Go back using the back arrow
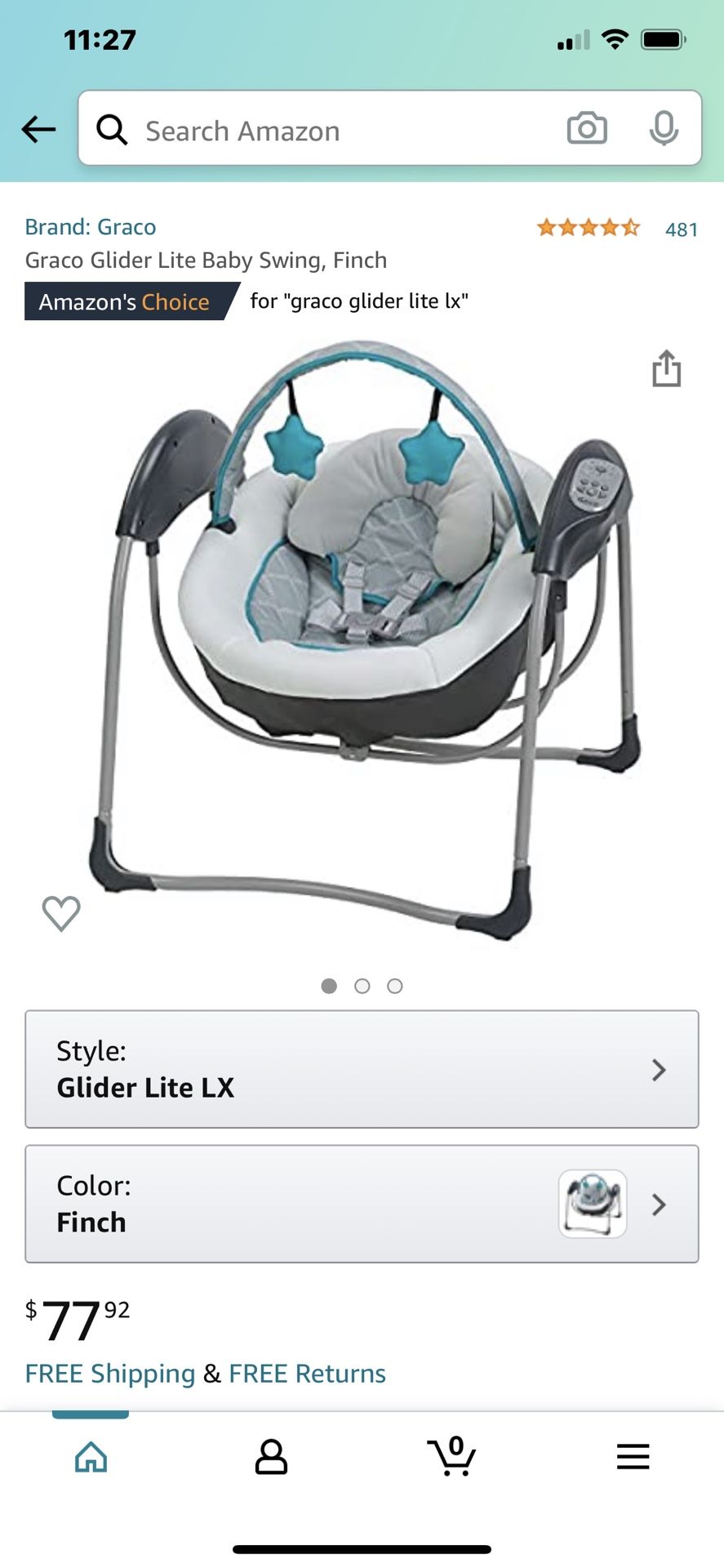This screenshot has width=724, height=1568. 38,129
